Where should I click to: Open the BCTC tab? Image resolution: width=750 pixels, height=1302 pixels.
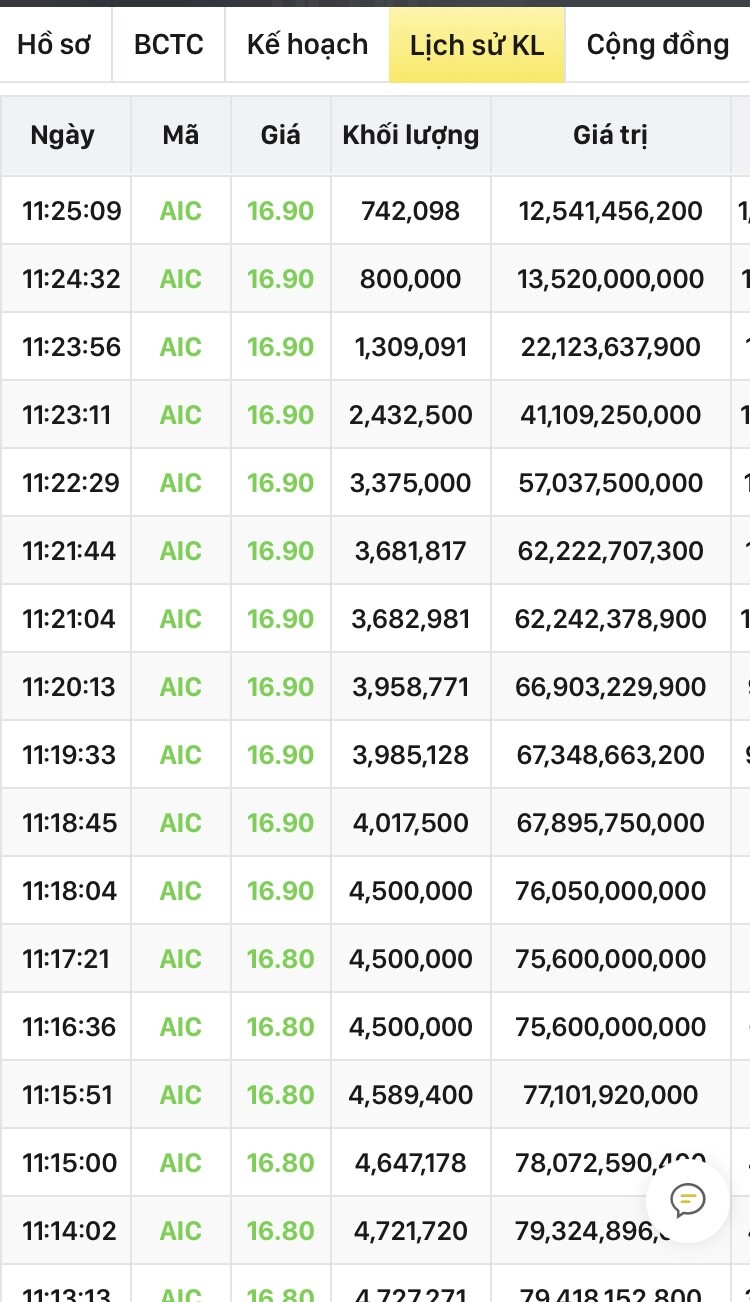(x=168, y=45)
